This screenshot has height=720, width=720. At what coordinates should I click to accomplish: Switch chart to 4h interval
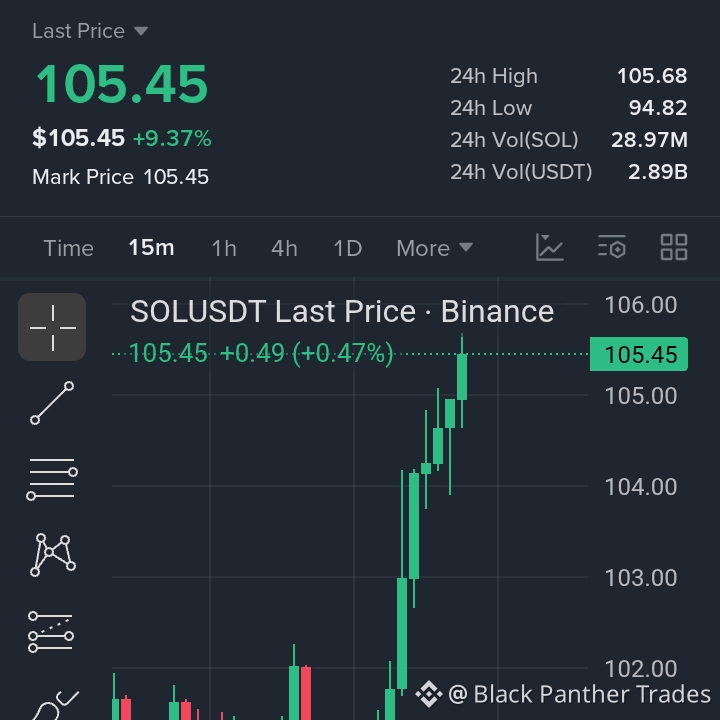(284, 248)
